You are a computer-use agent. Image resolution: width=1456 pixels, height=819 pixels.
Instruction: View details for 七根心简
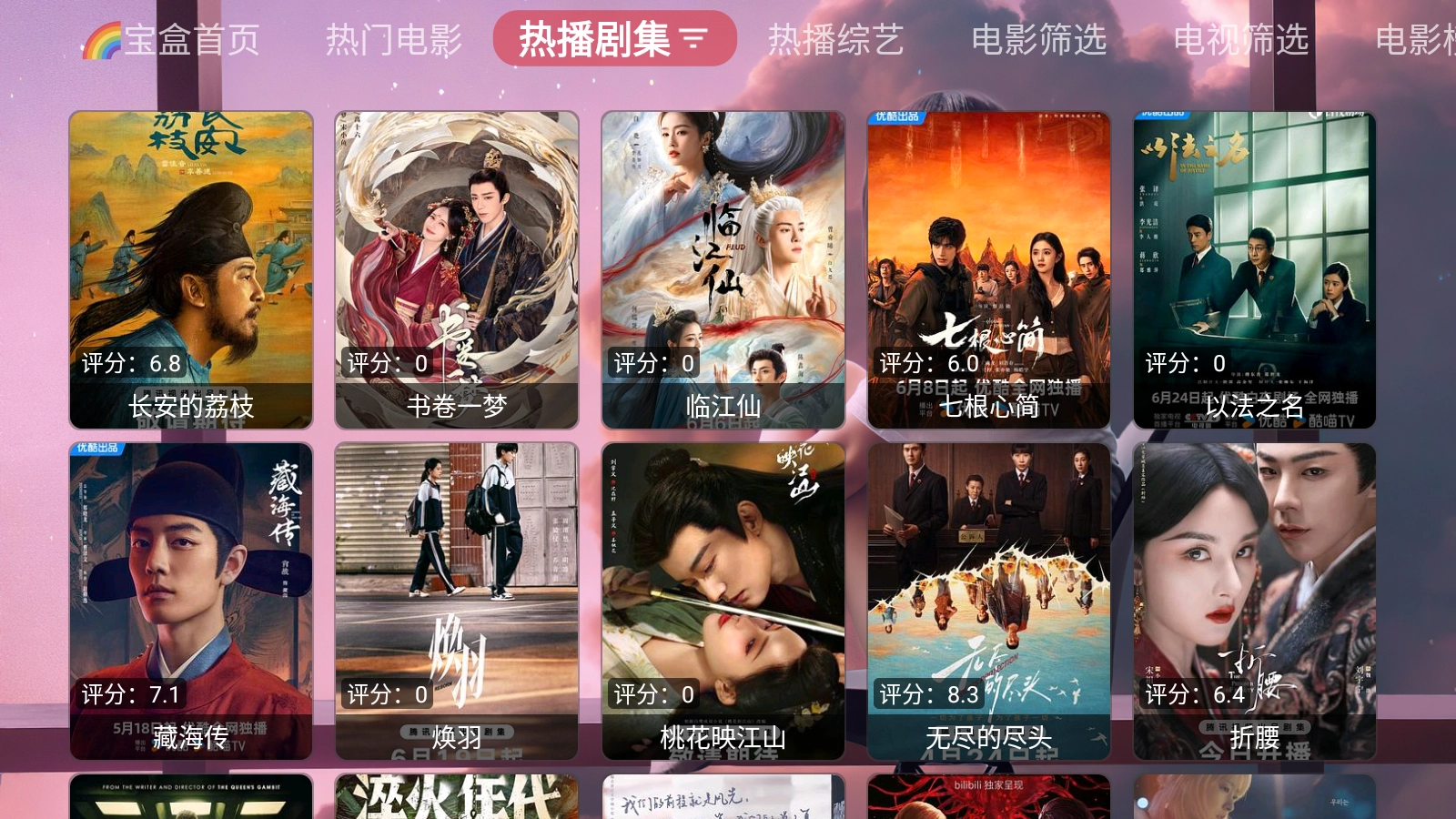tap(988, 270)
